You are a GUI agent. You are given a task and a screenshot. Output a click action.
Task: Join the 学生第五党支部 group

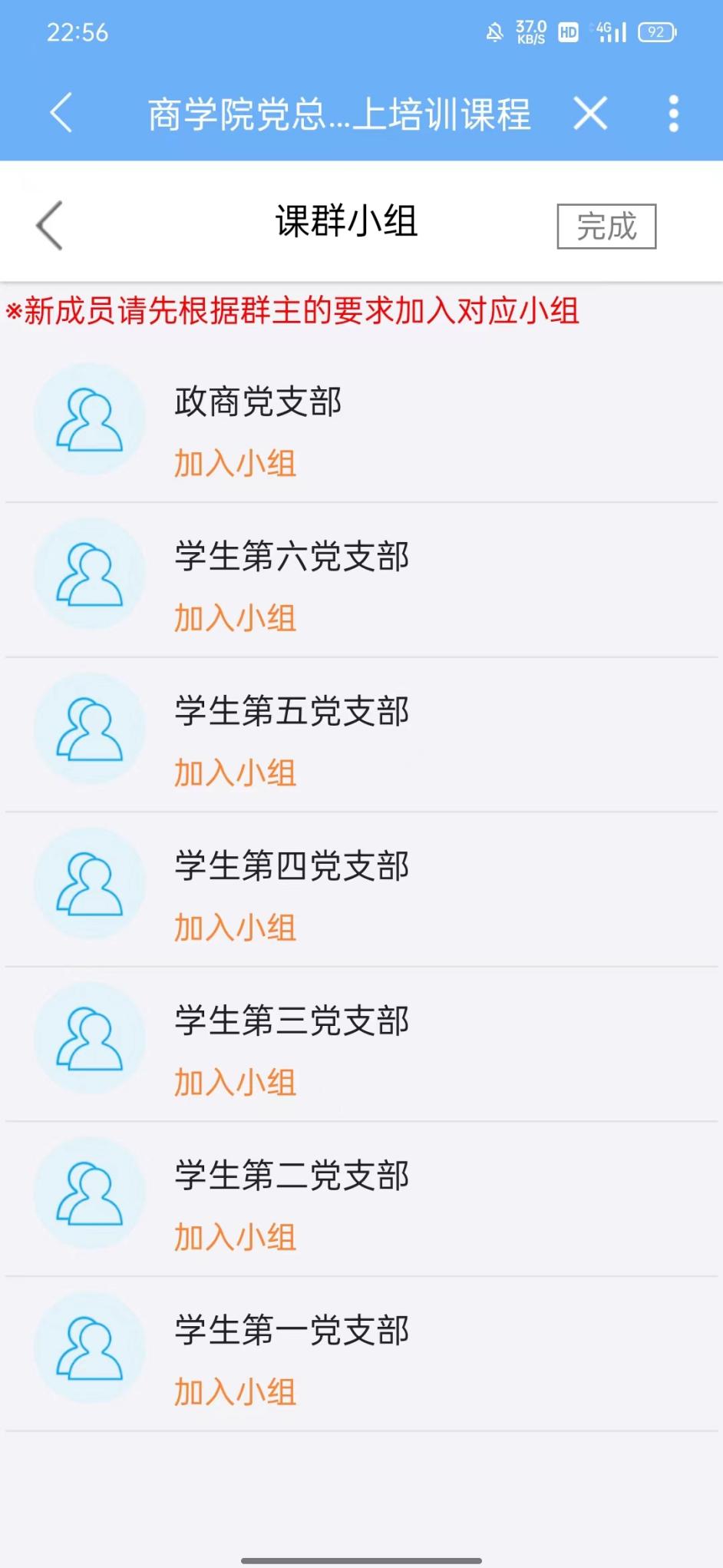236,773
